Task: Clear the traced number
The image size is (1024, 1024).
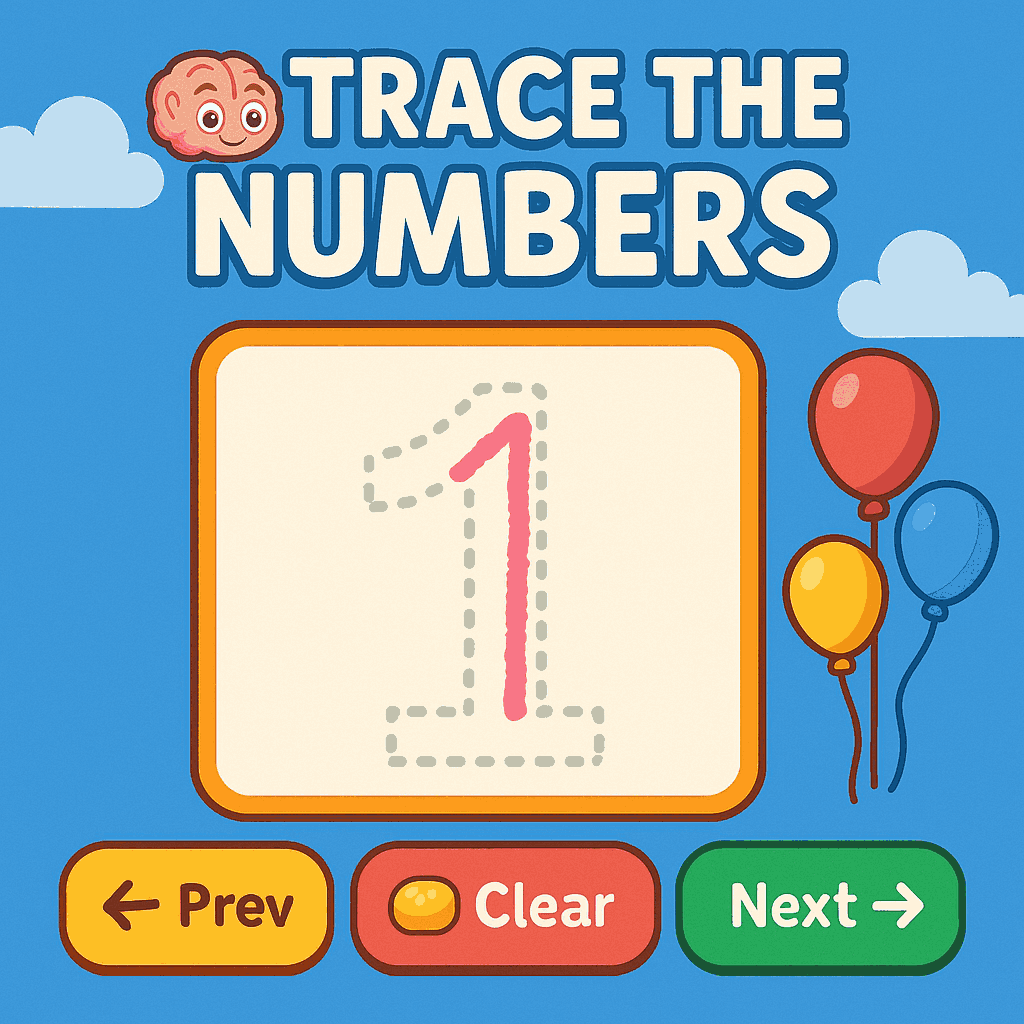Action: [505, 908]
